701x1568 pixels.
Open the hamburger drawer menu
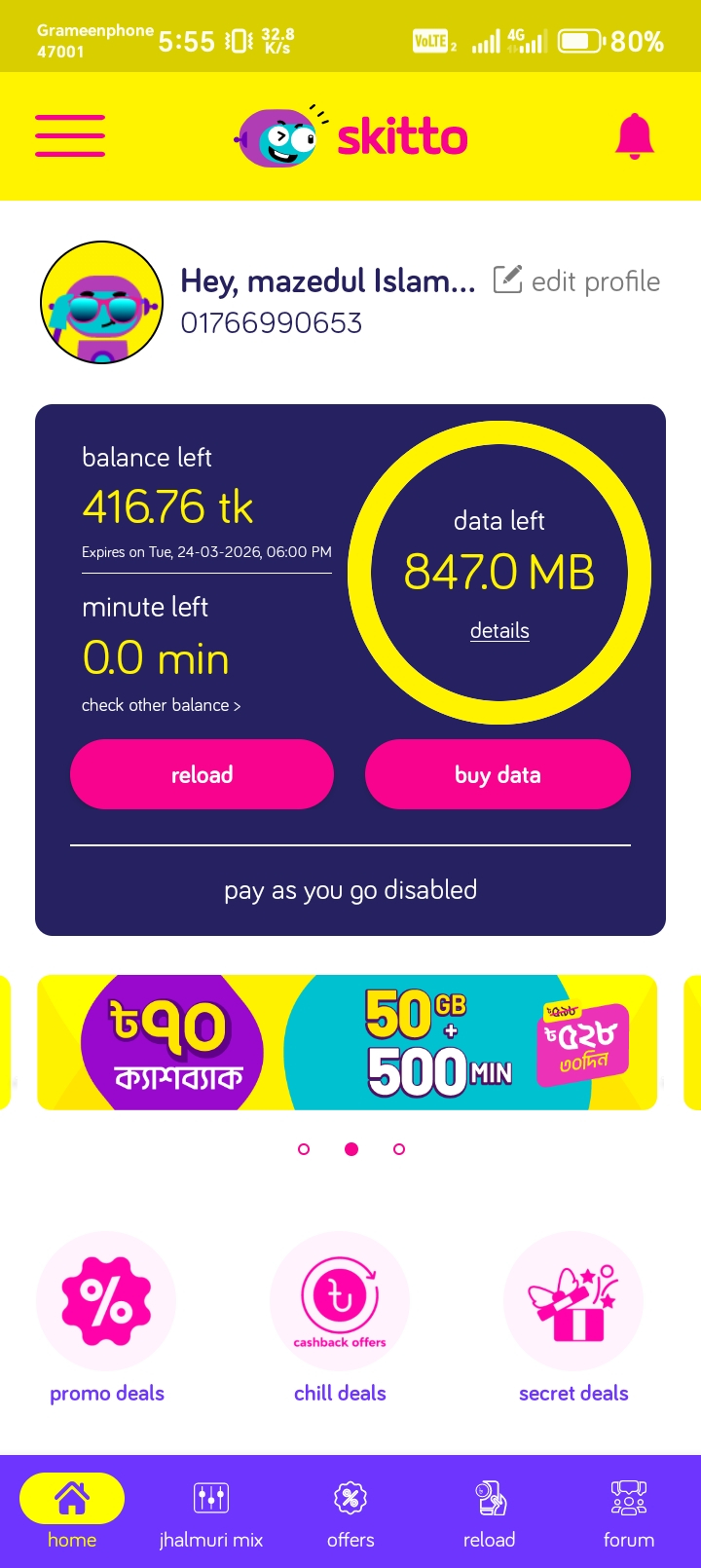[x=70, y=135]
